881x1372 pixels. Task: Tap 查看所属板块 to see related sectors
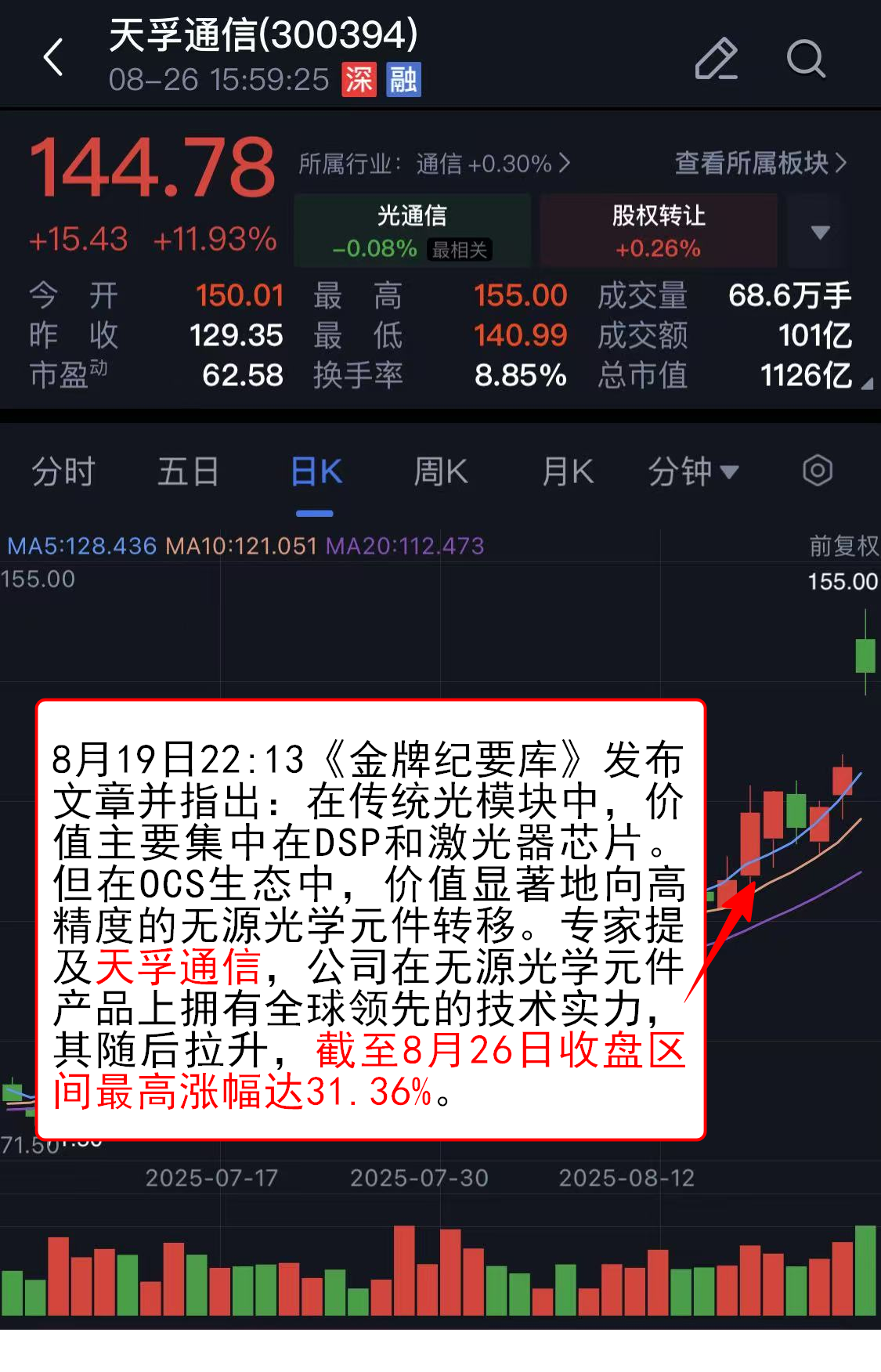point(760,163)
